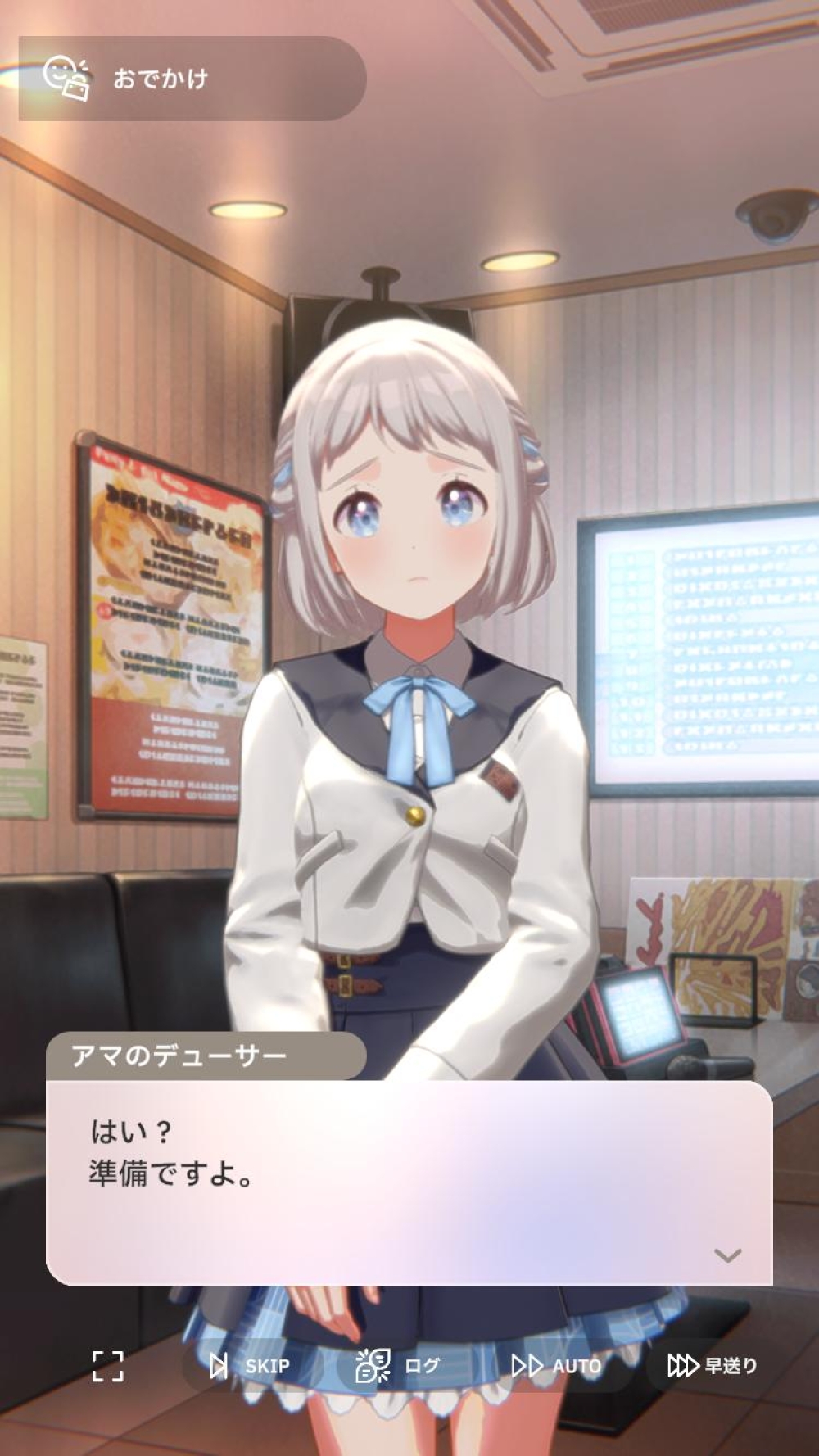Skip the current story scene
This screenshot has width=819, height=1456.
(249, 1366)
